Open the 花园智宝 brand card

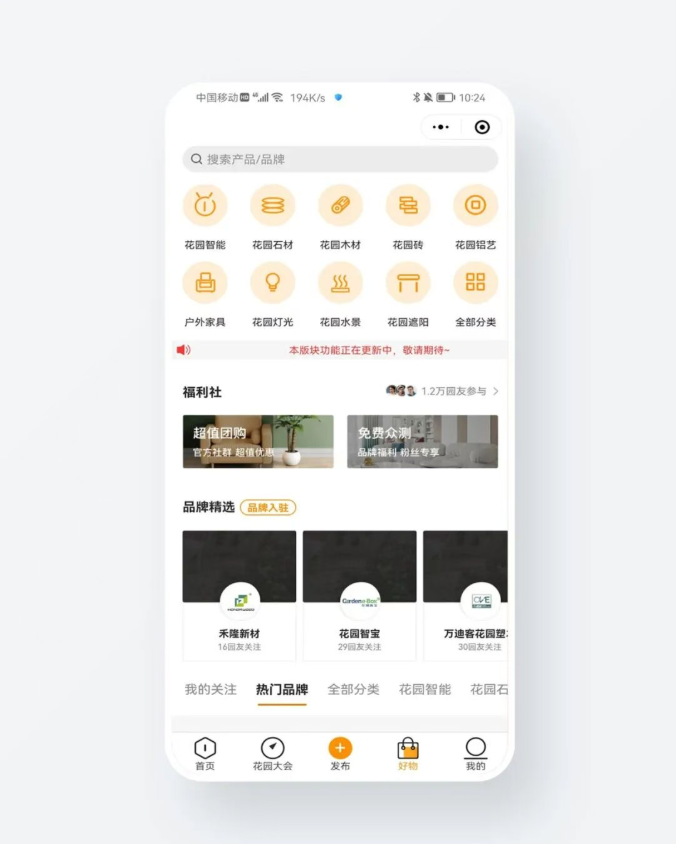pyautogui.click(x=359, y=595)
